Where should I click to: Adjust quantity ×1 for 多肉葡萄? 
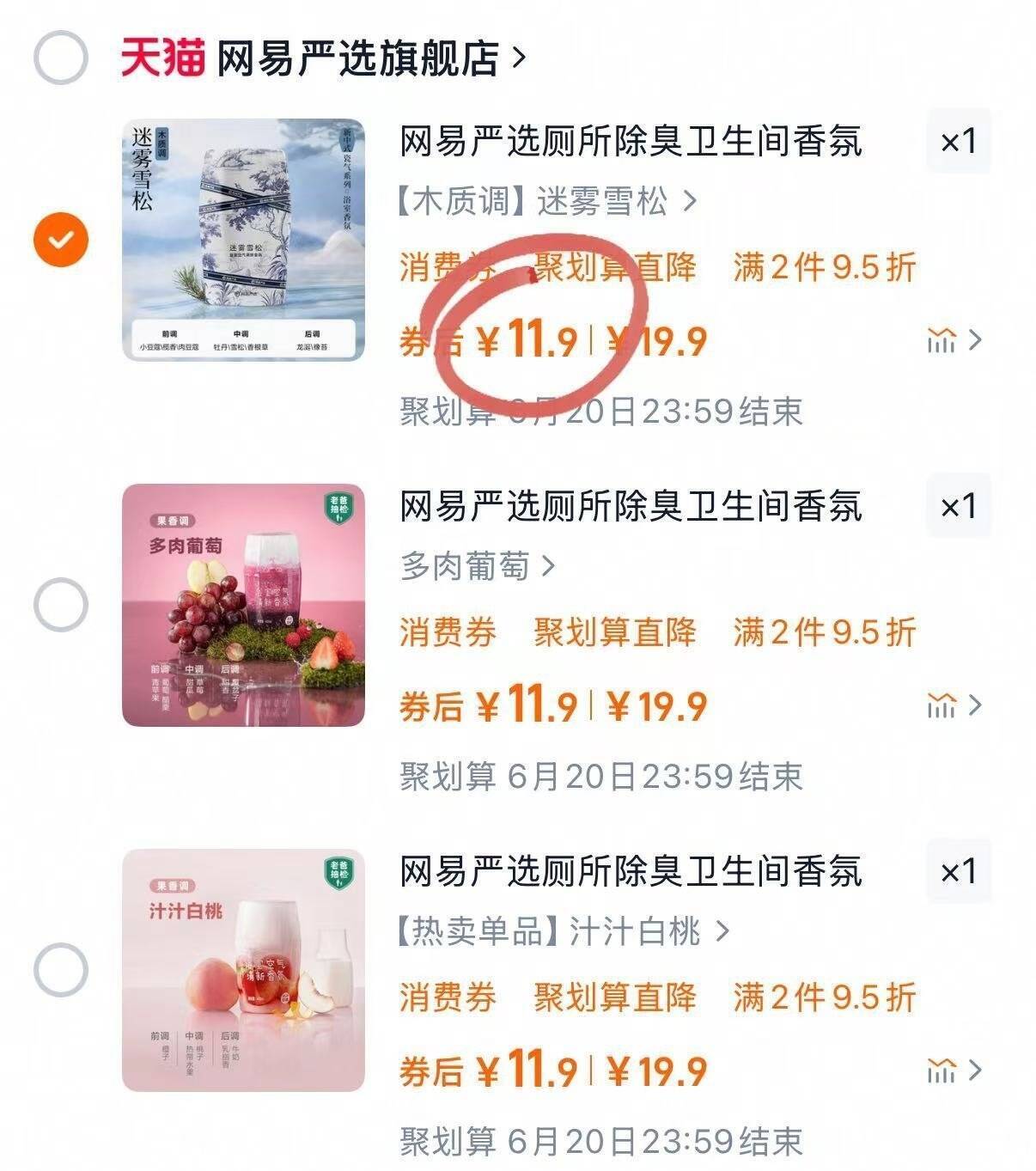958,506
